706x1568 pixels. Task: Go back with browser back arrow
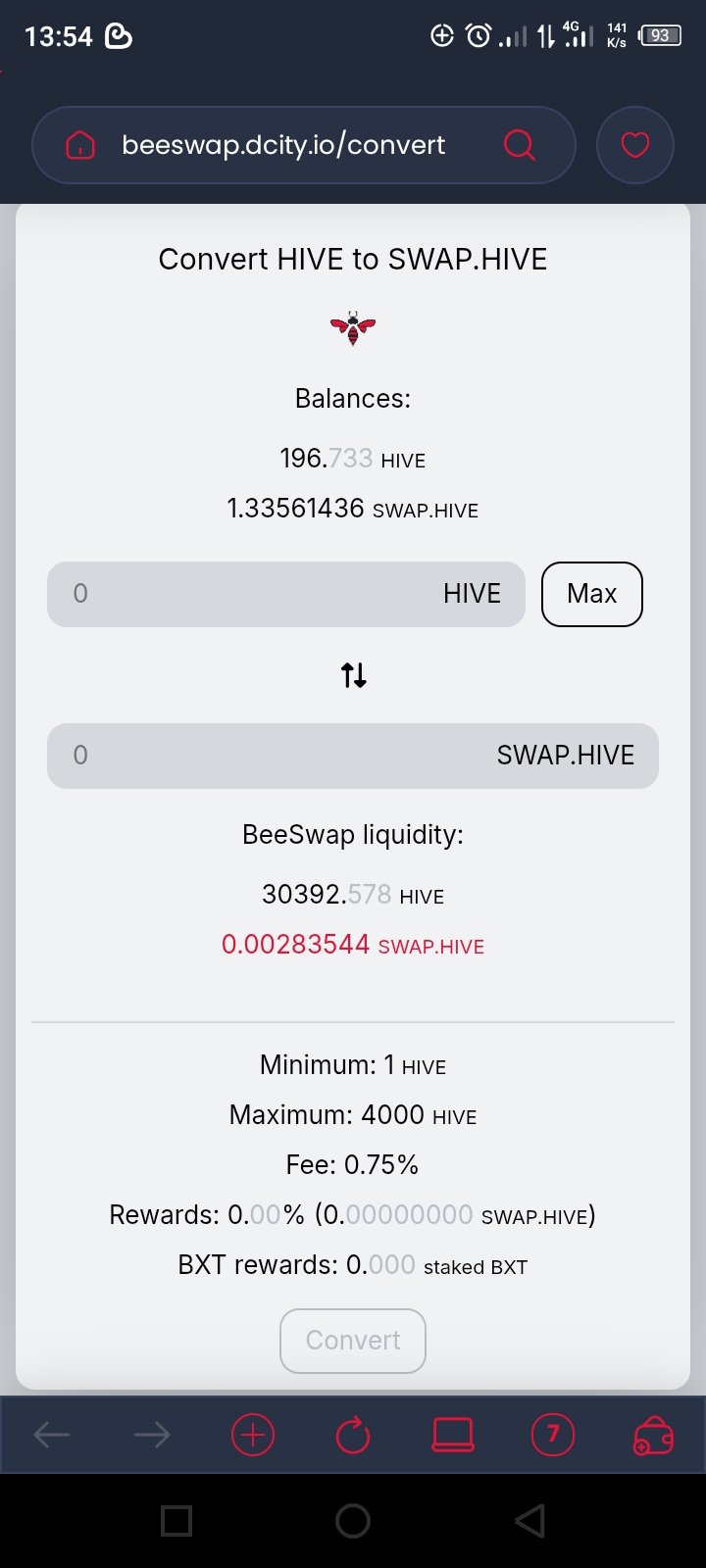52,1436
